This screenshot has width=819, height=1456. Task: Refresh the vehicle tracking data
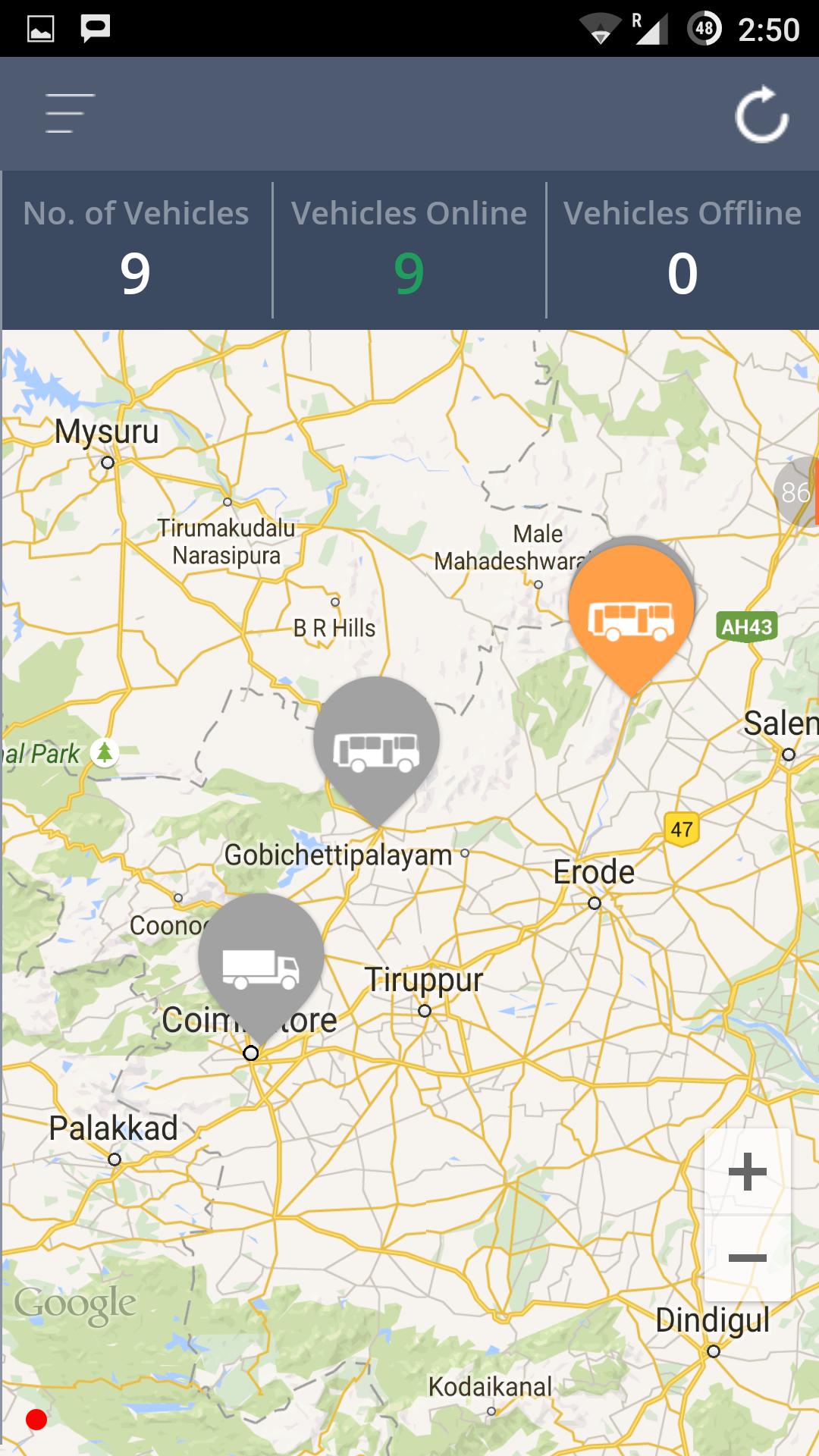coord(761,115)
